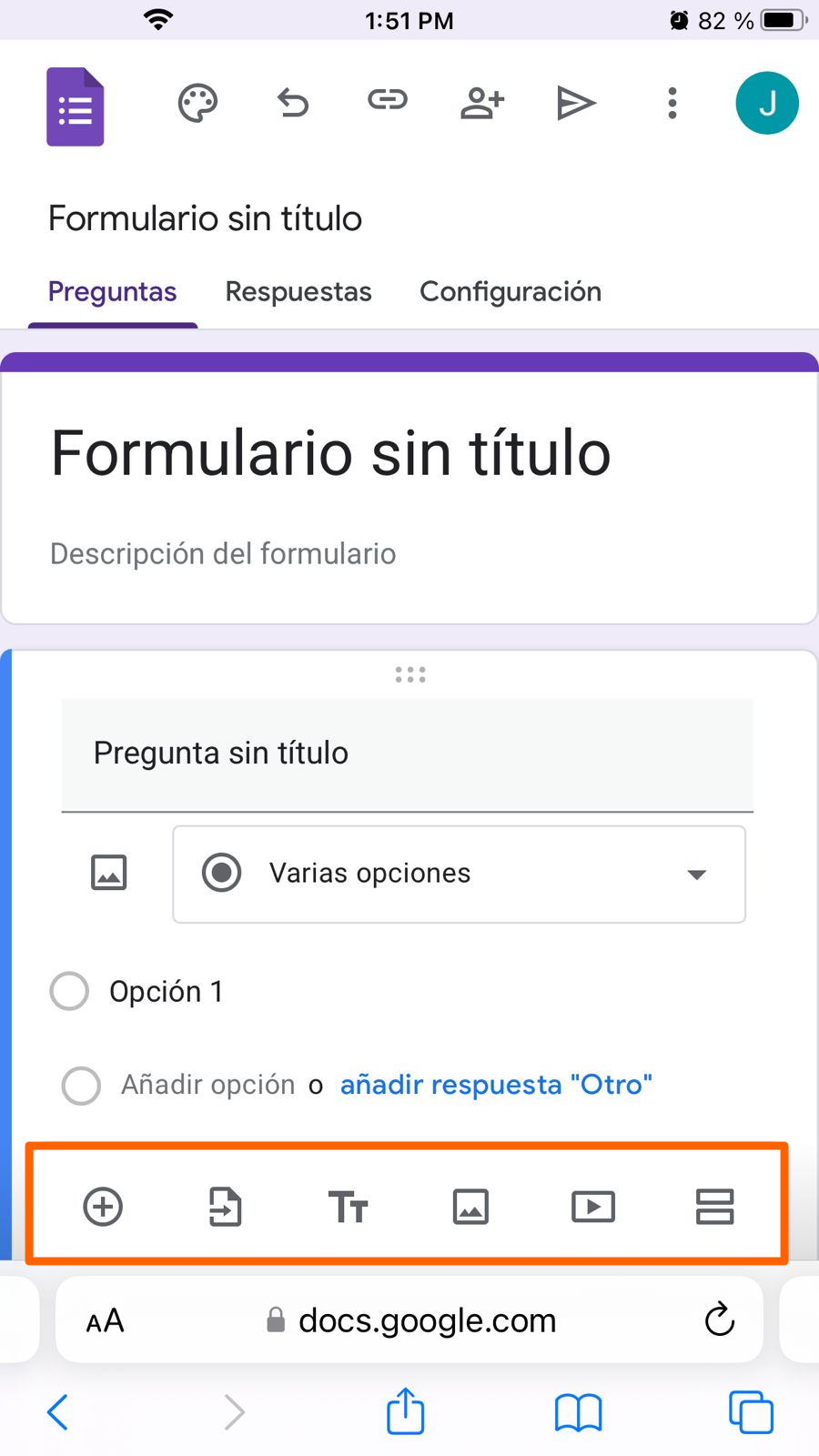Screen dimensions: 819x1456
Task: Add a new section to the form
Action: click(x=714, y=1208)
